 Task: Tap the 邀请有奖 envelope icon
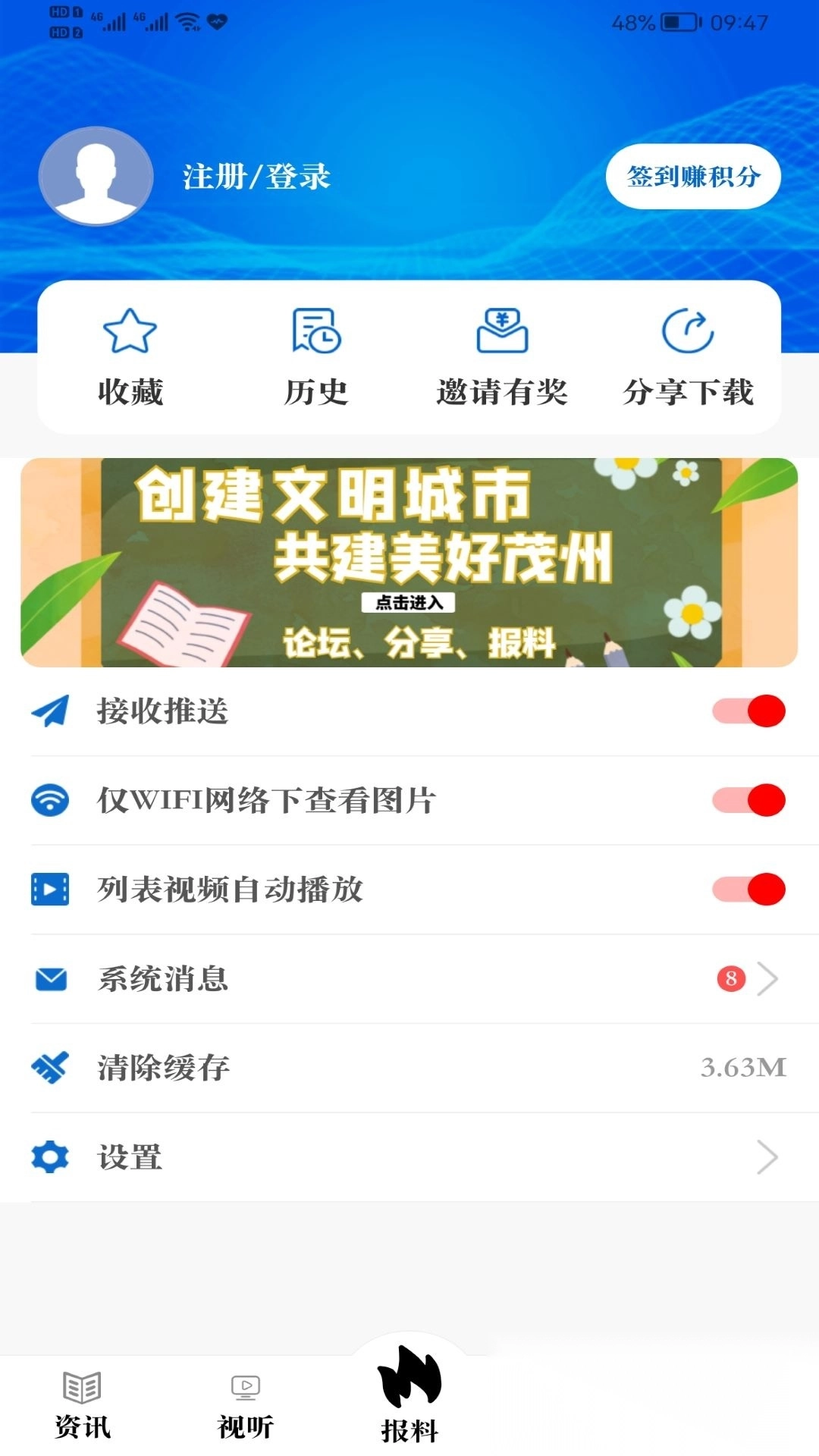(x=502, y=332)
